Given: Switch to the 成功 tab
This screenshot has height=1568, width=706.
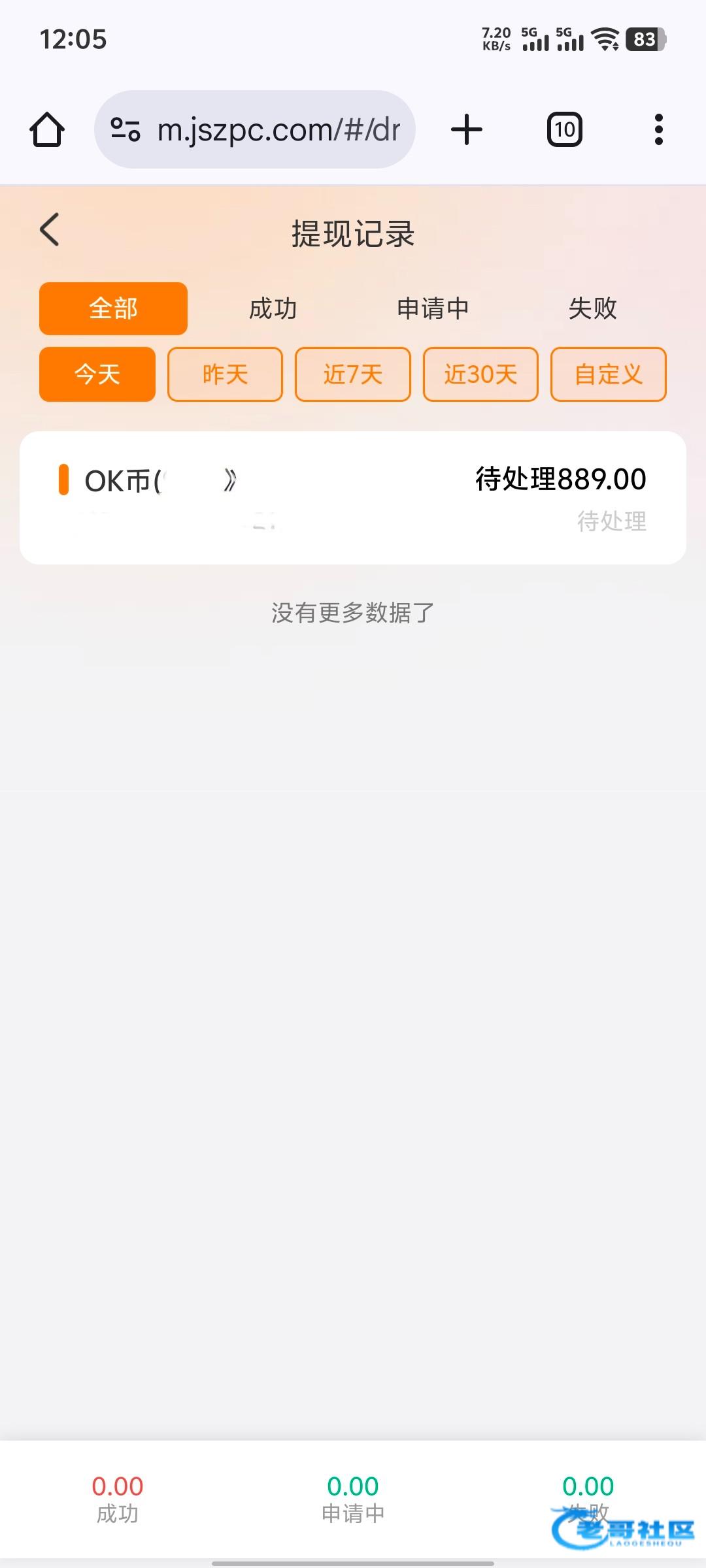Looking at the screenshot, I should (273, 308).
